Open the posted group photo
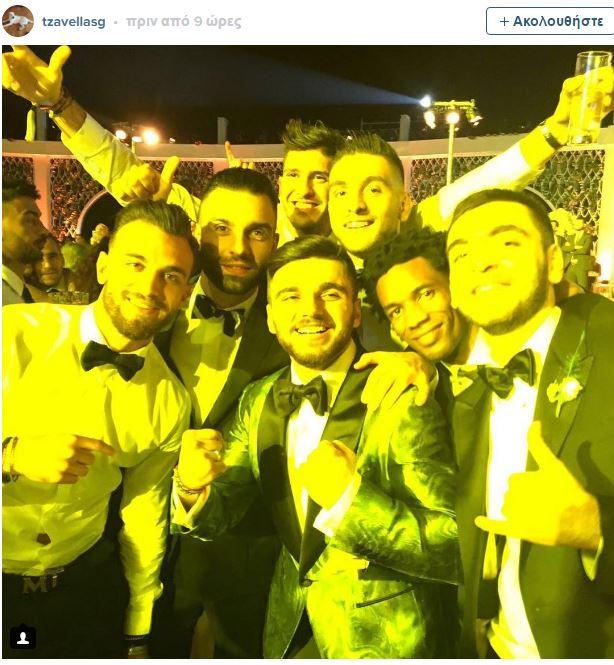This screenshot has width=614, height=665. coord(307,350)
